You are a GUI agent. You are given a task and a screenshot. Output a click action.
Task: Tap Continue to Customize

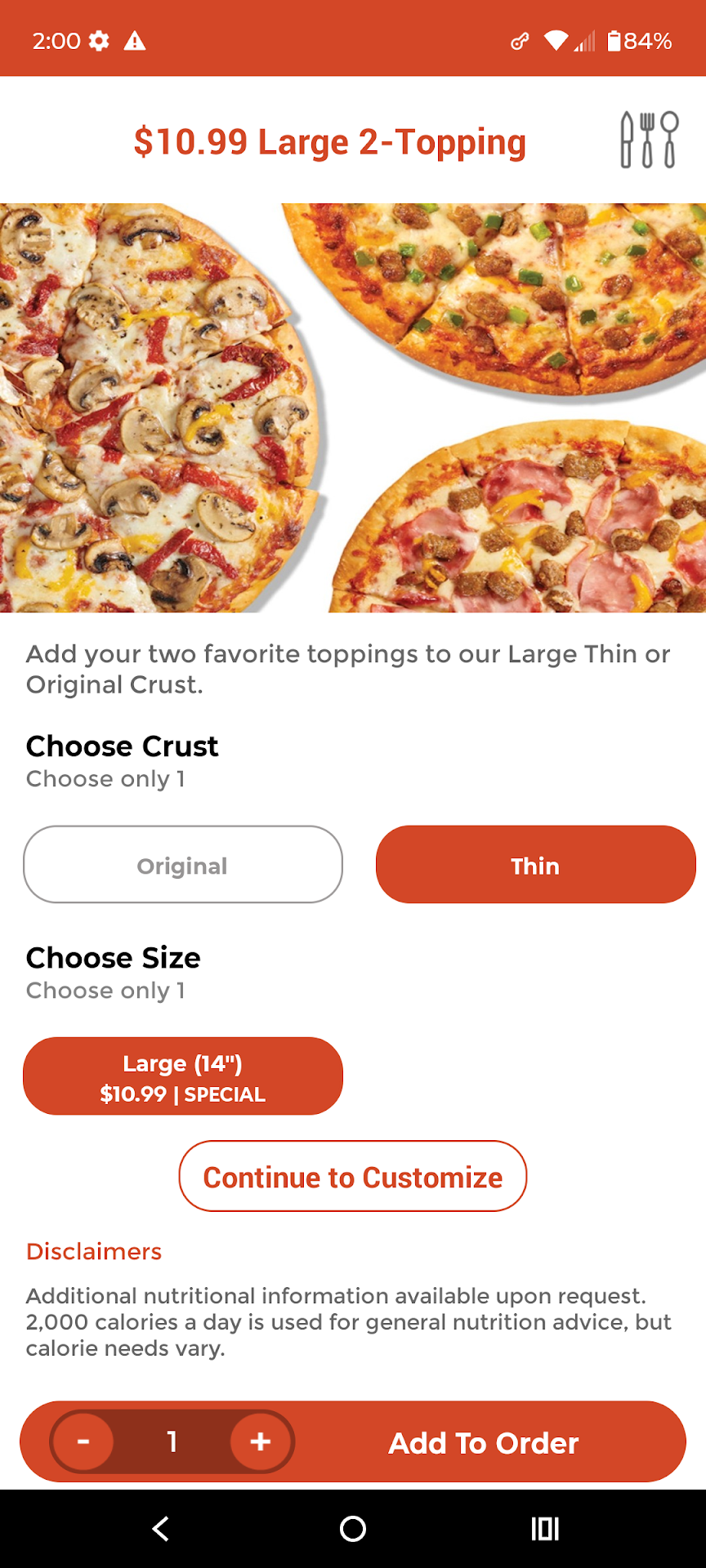click(353, 1177)
